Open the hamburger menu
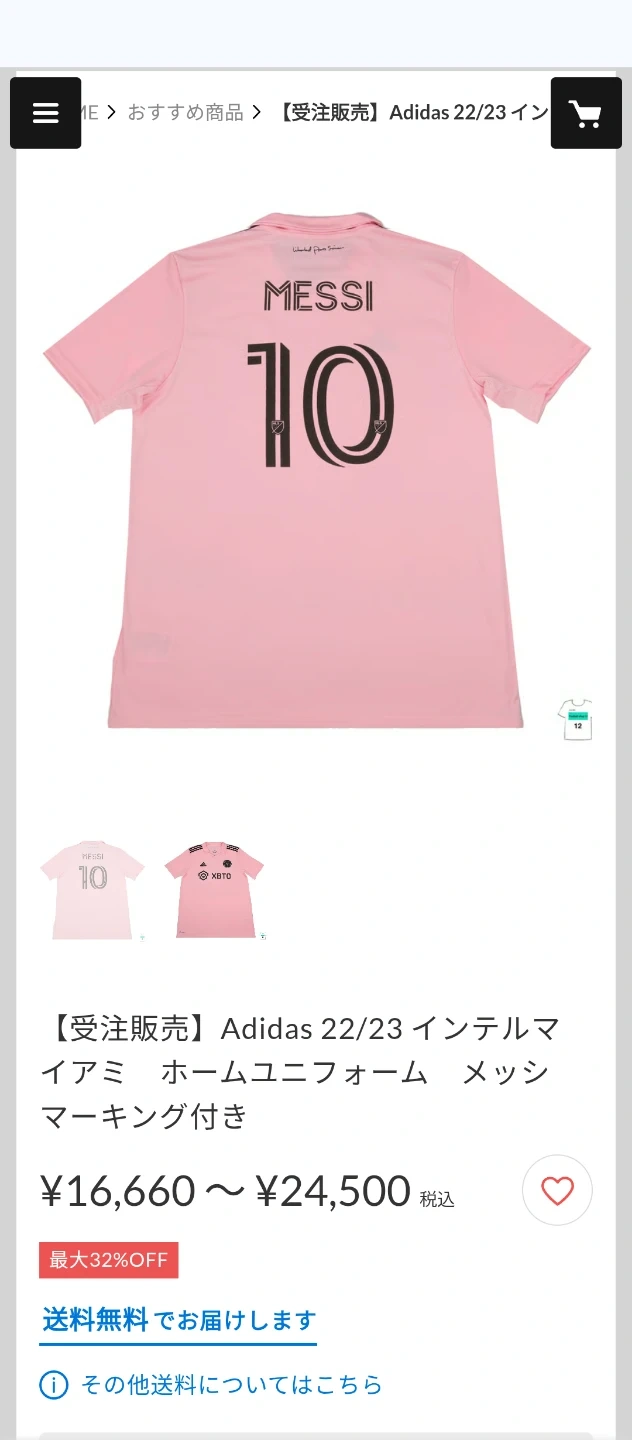The width and height of the screenshot is (632, 1440). [x=46, y=113]
